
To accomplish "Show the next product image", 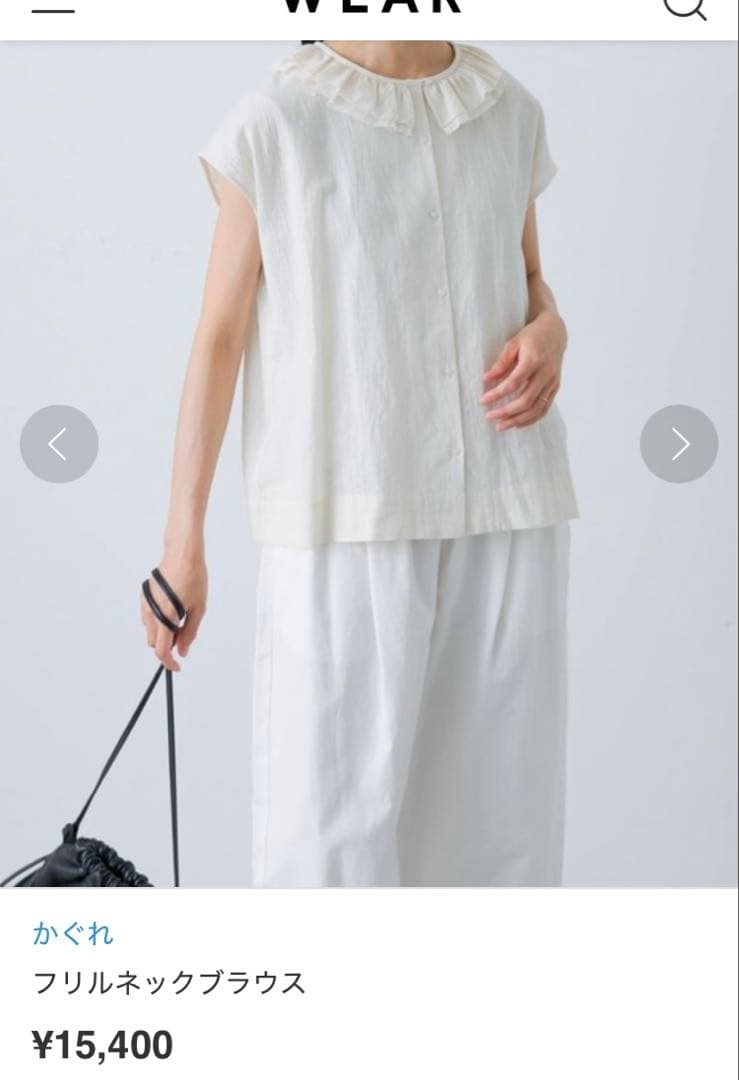I will [679, 444].
